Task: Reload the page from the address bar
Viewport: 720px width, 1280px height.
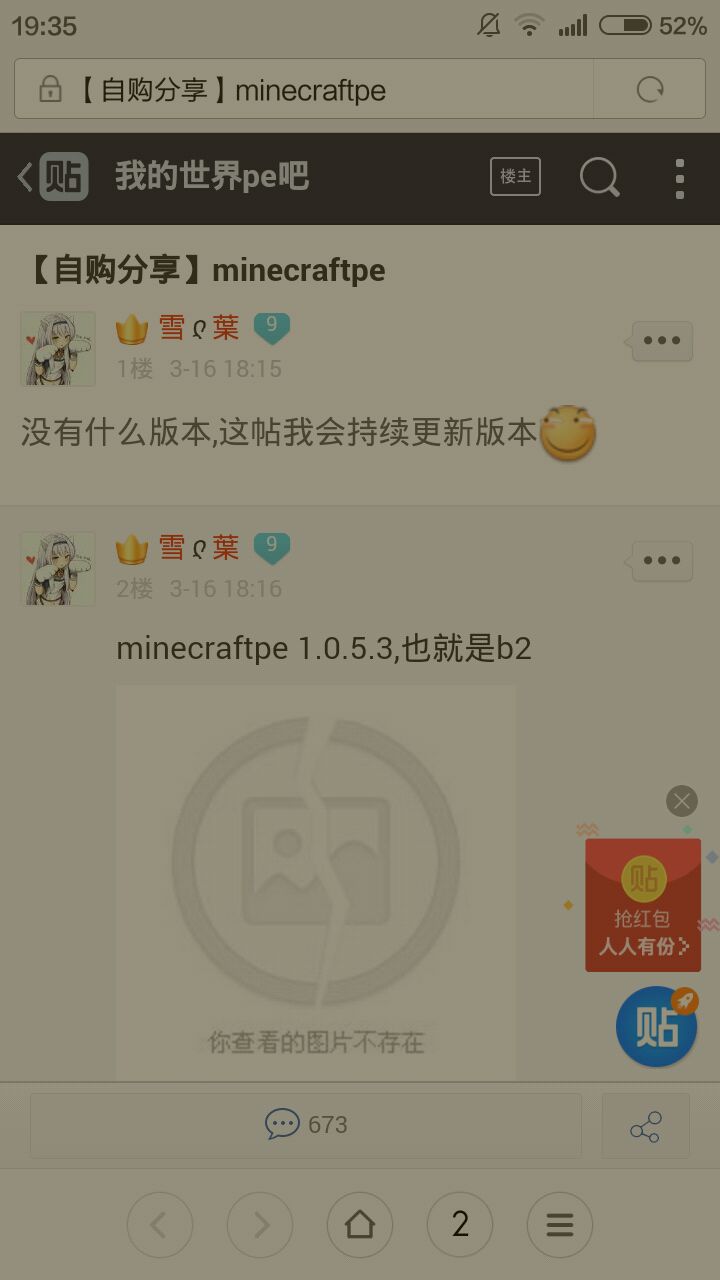Action: click(650, 90)
